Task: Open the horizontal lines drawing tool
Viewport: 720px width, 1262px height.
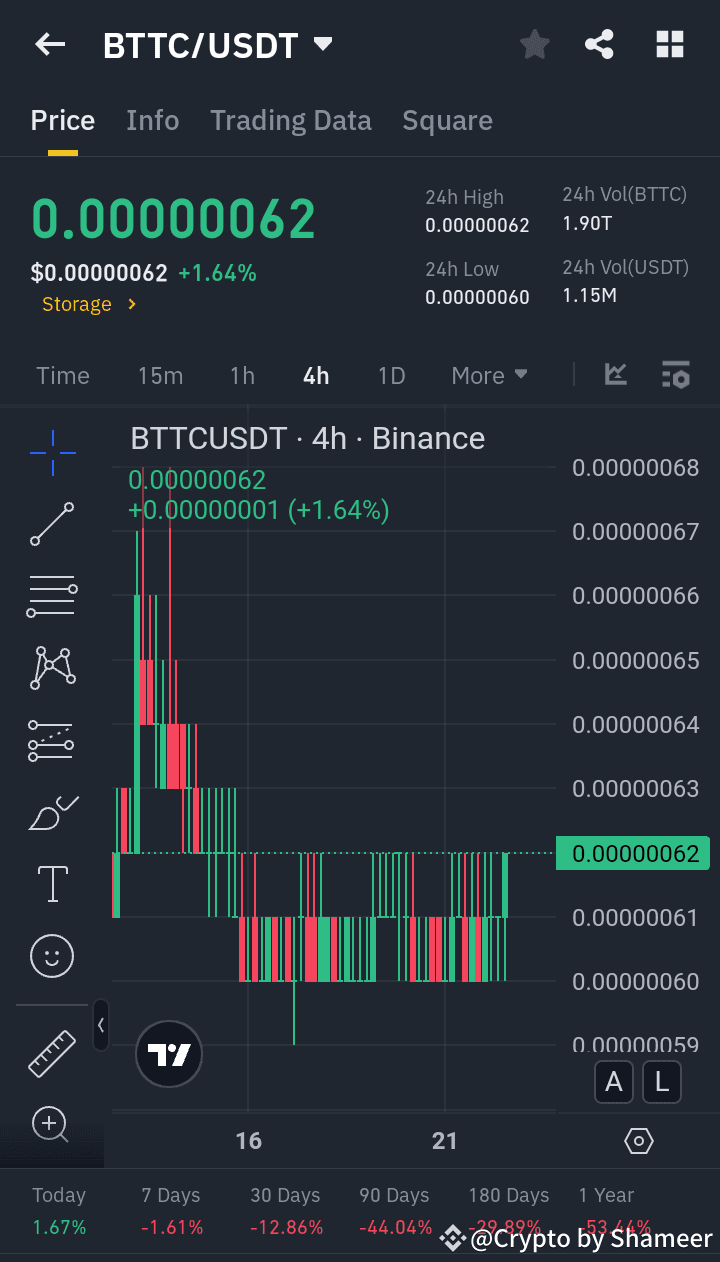Action: [x=52, y=596]
